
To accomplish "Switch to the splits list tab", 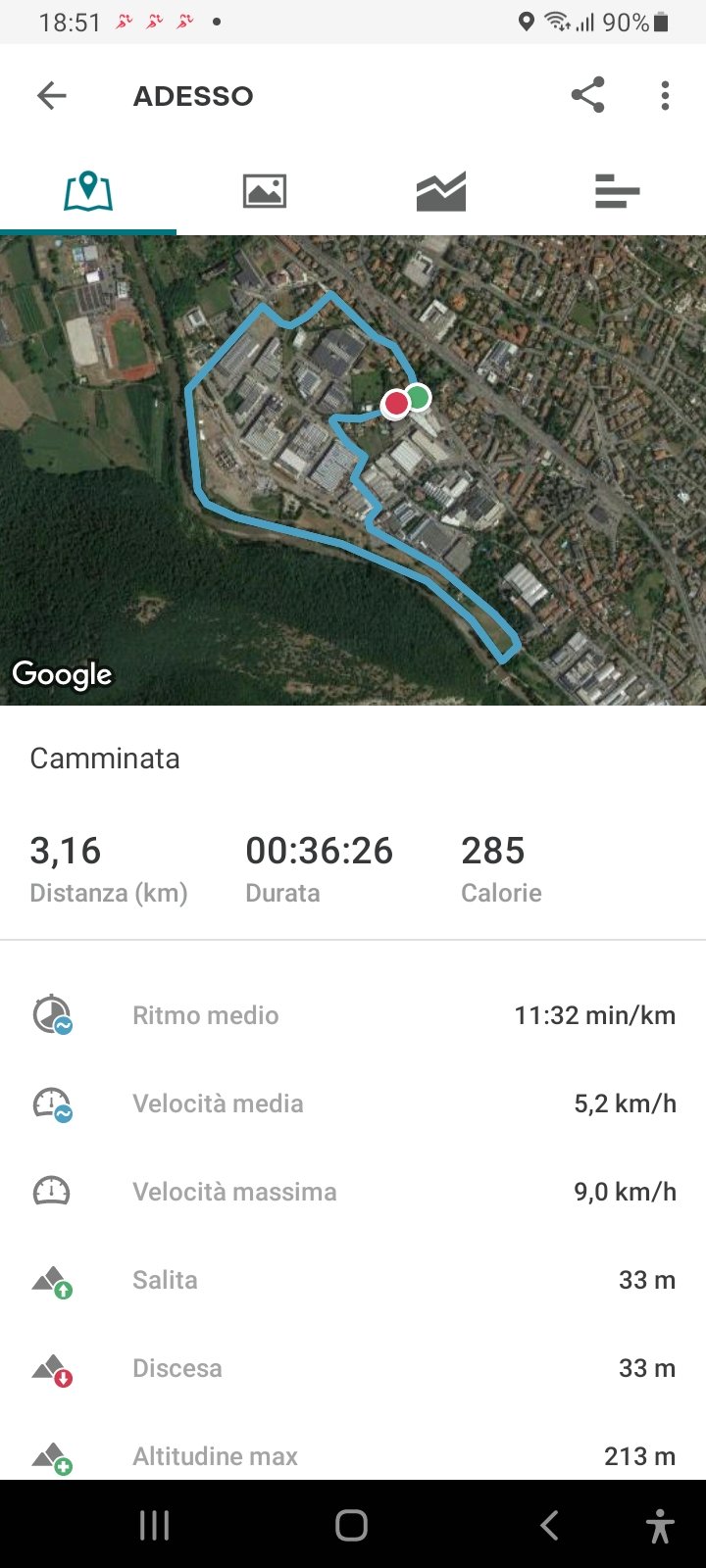I will (x=618, y=191).
